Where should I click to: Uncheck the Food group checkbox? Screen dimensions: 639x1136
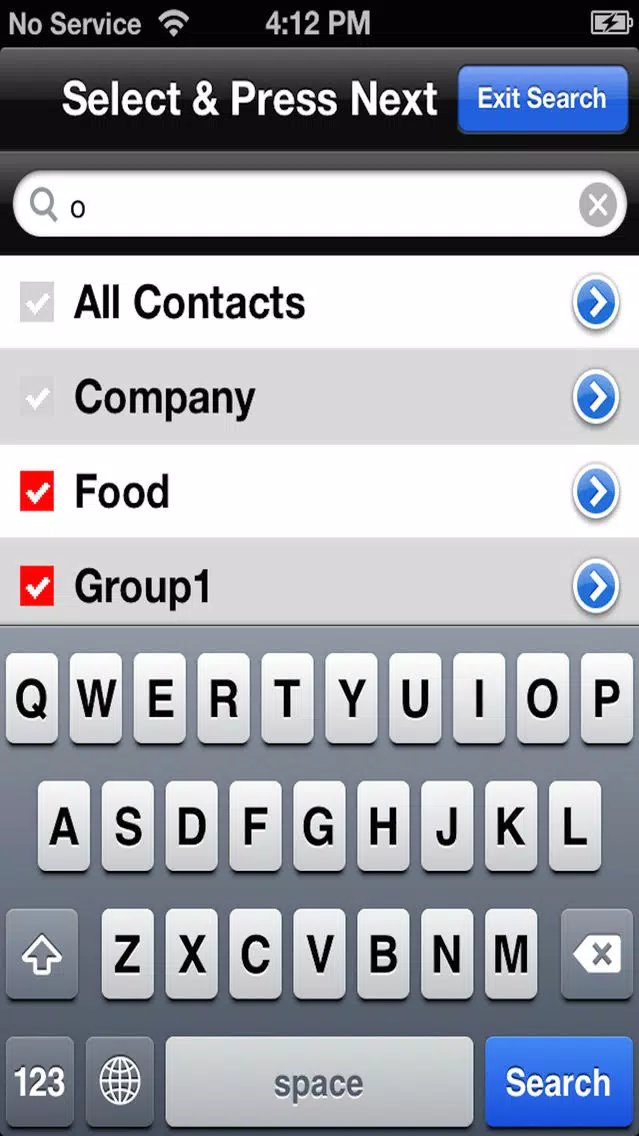37,491
